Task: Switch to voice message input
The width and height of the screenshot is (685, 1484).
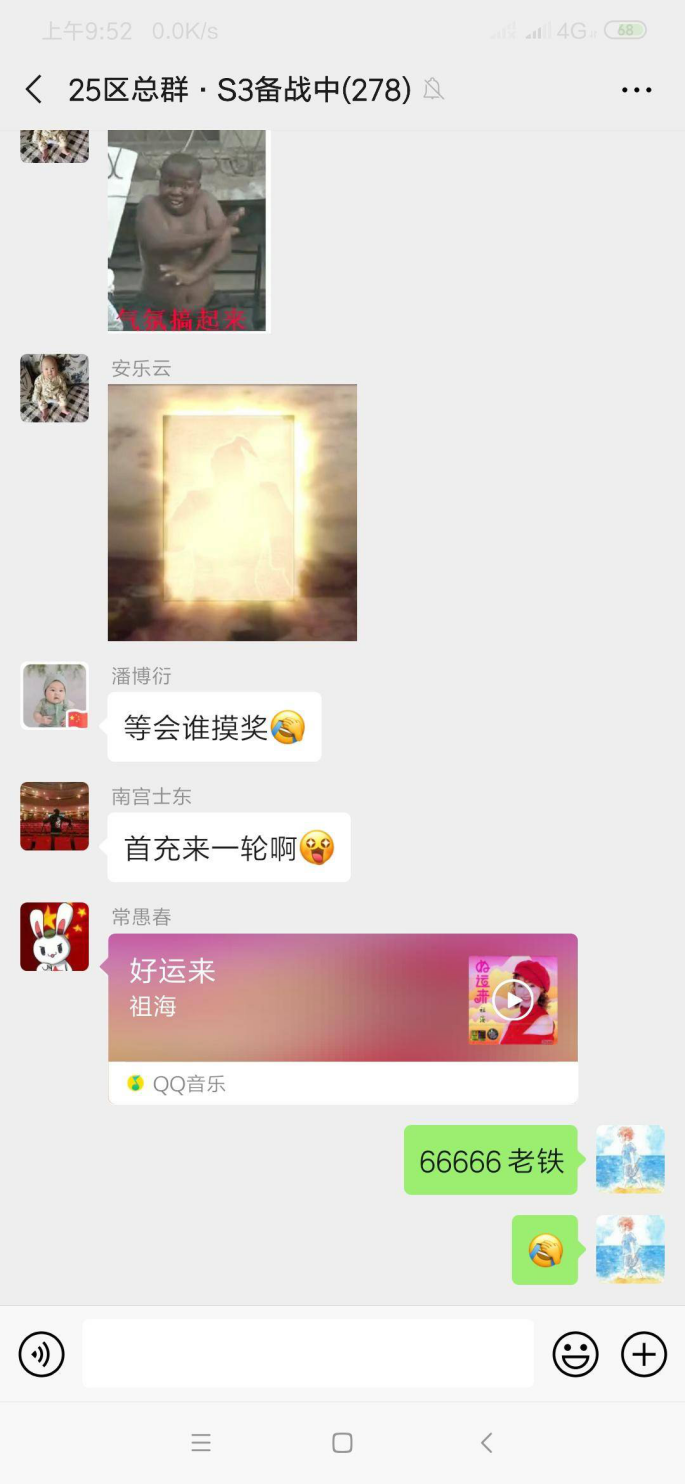Action: pyautogui.click(x=41, y=1355)
